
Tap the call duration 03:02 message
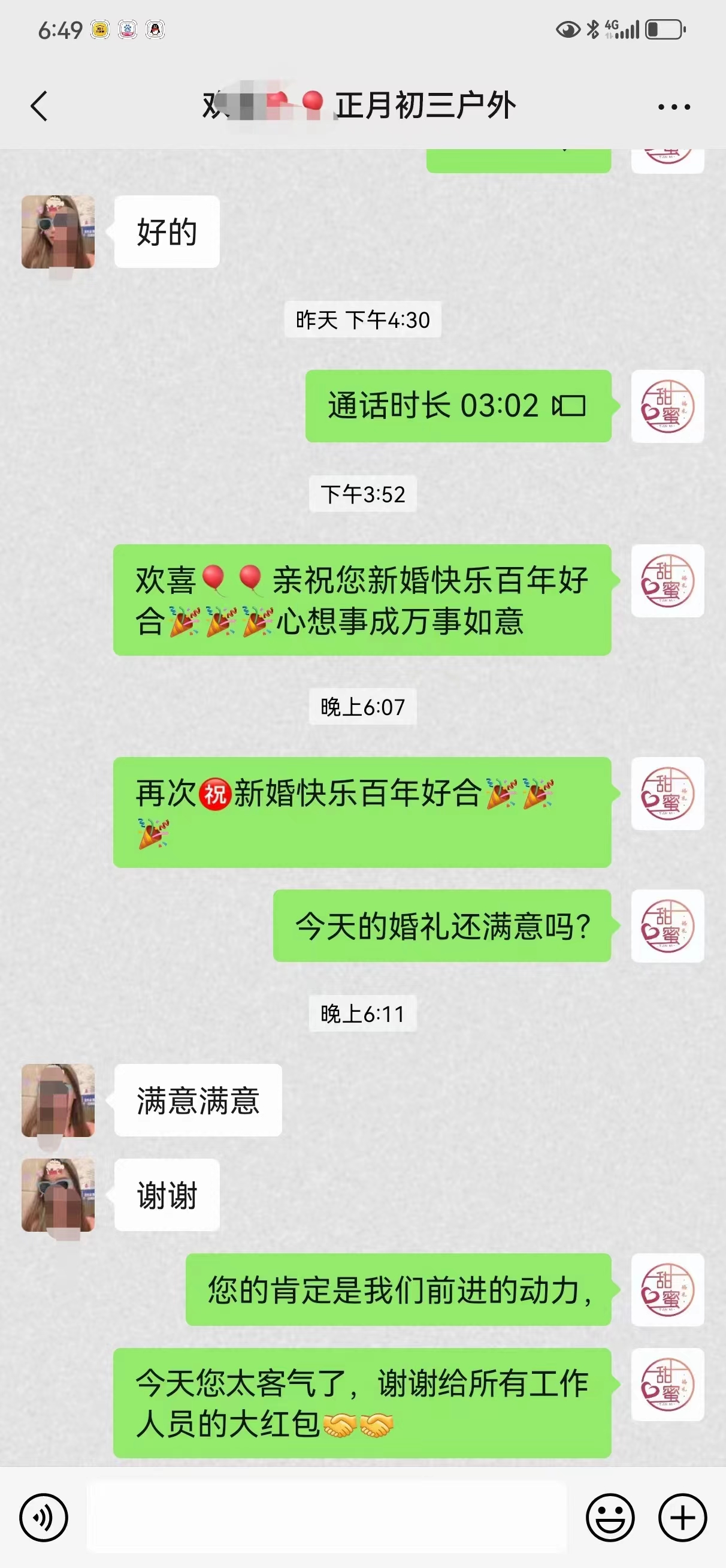pyautogui.click(x=458, y=406)
